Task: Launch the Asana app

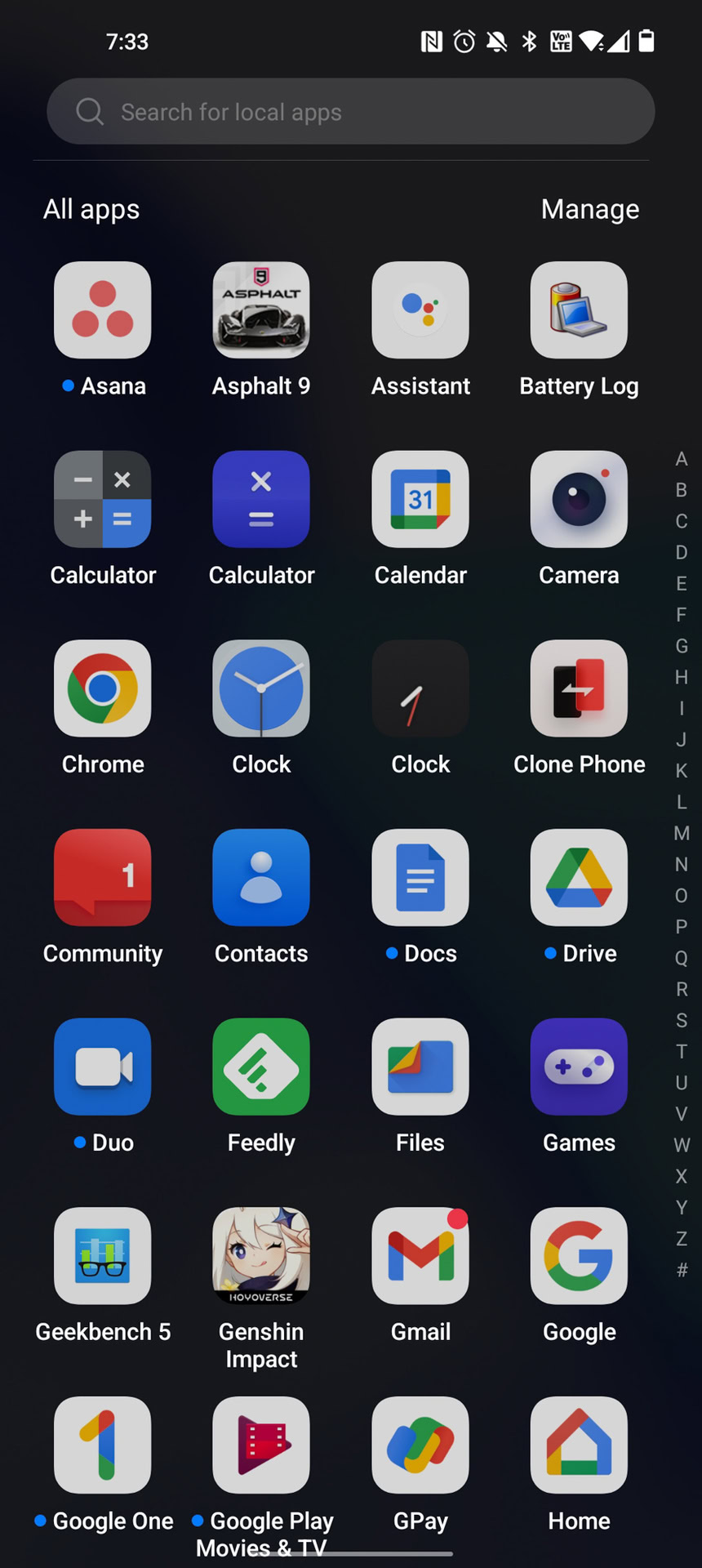Action: [103, 310]
